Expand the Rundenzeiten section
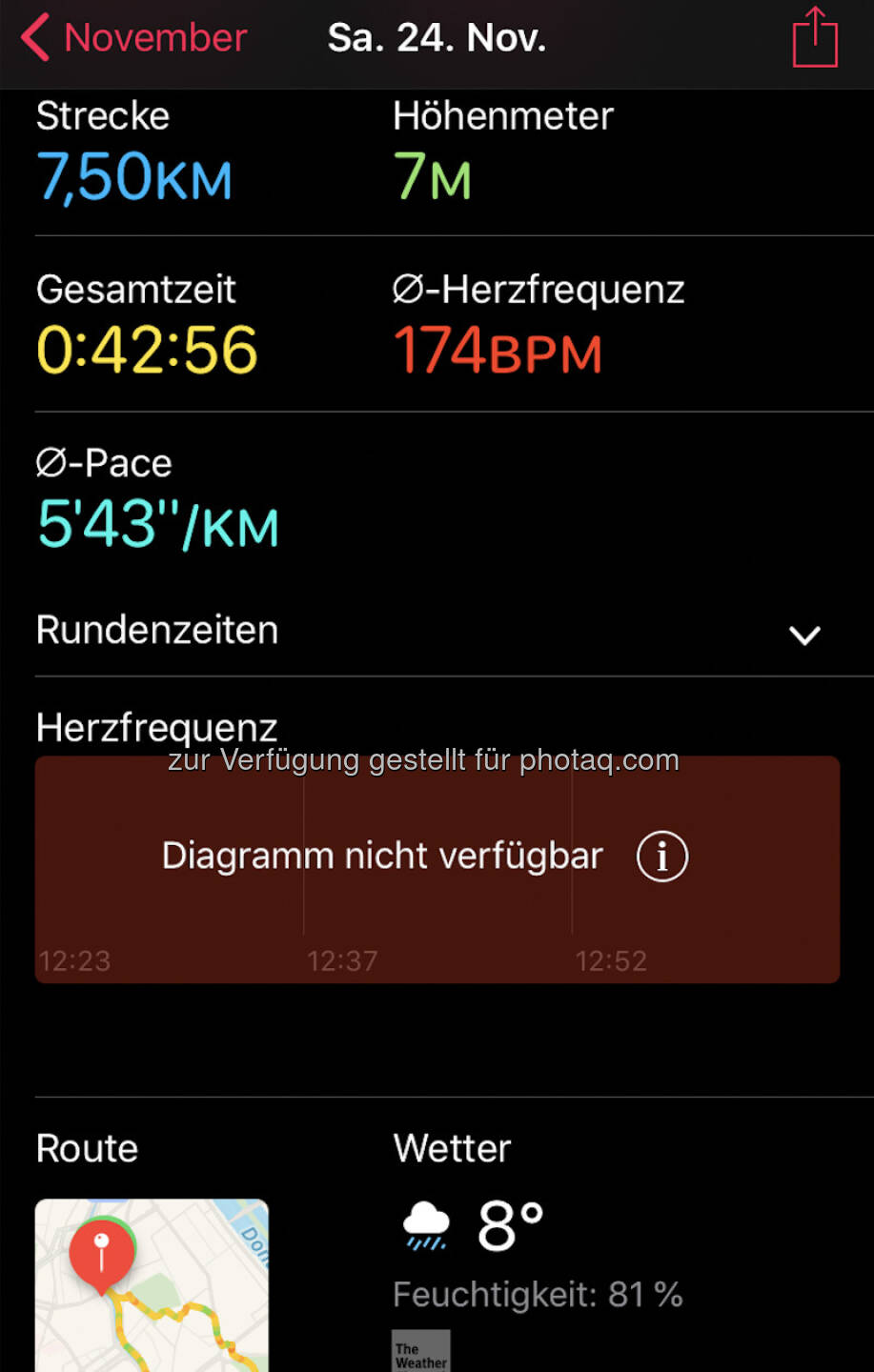This screenshot has width=874, height=1372. pyautogui.click(x=804, y=635)
